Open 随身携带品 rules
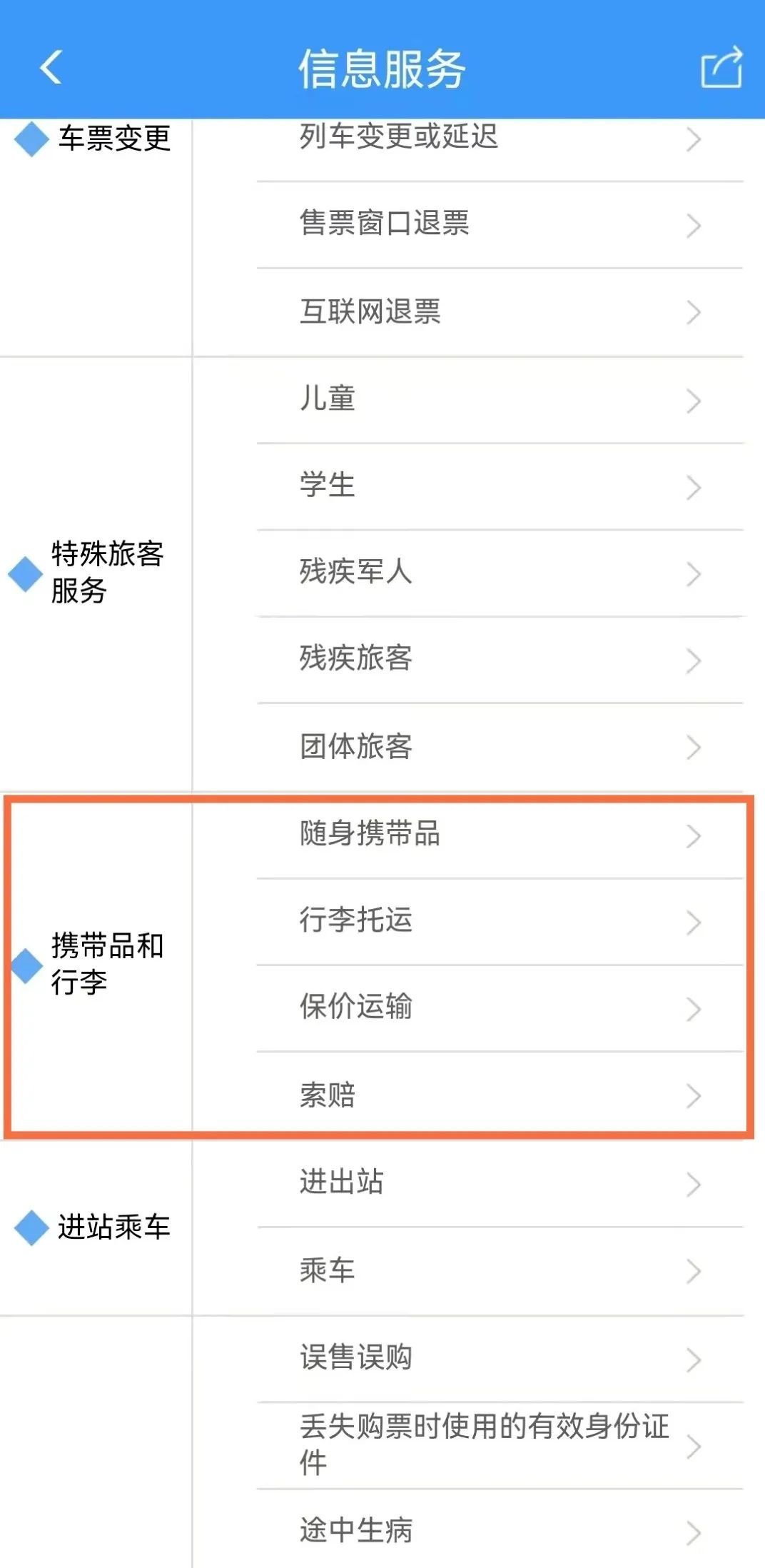This screenshot has width=765, height=1568. coord(500,835)
